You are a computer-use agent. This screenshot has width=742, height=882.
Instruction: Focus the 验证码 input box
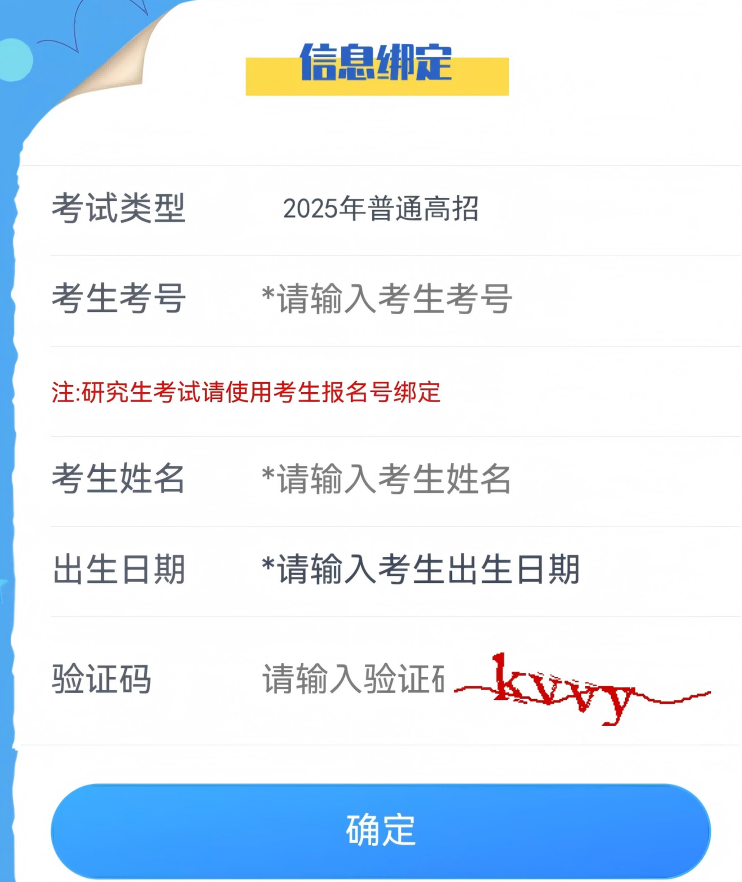(352, 680)
